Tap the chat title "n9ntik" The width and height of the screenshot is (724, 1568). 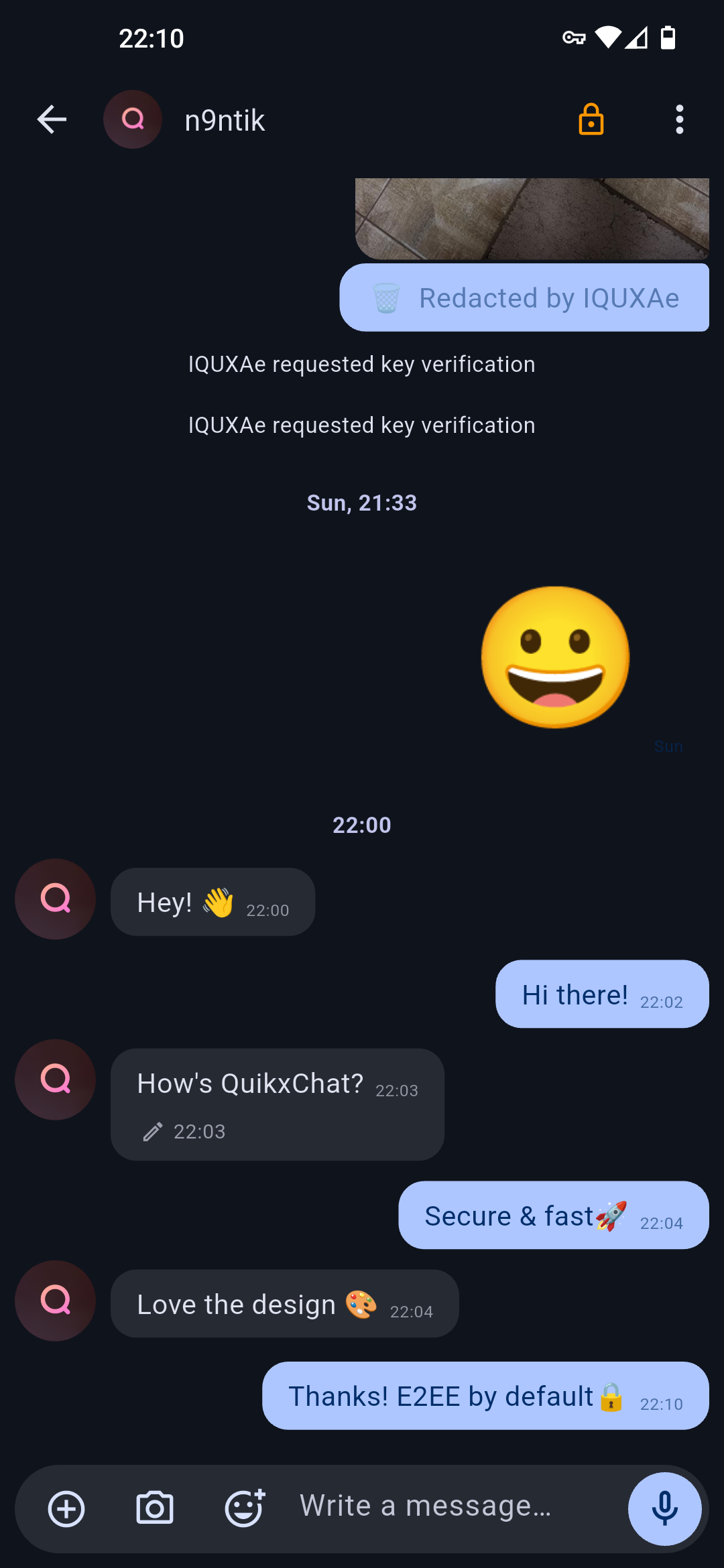click(x=224, y=120)
